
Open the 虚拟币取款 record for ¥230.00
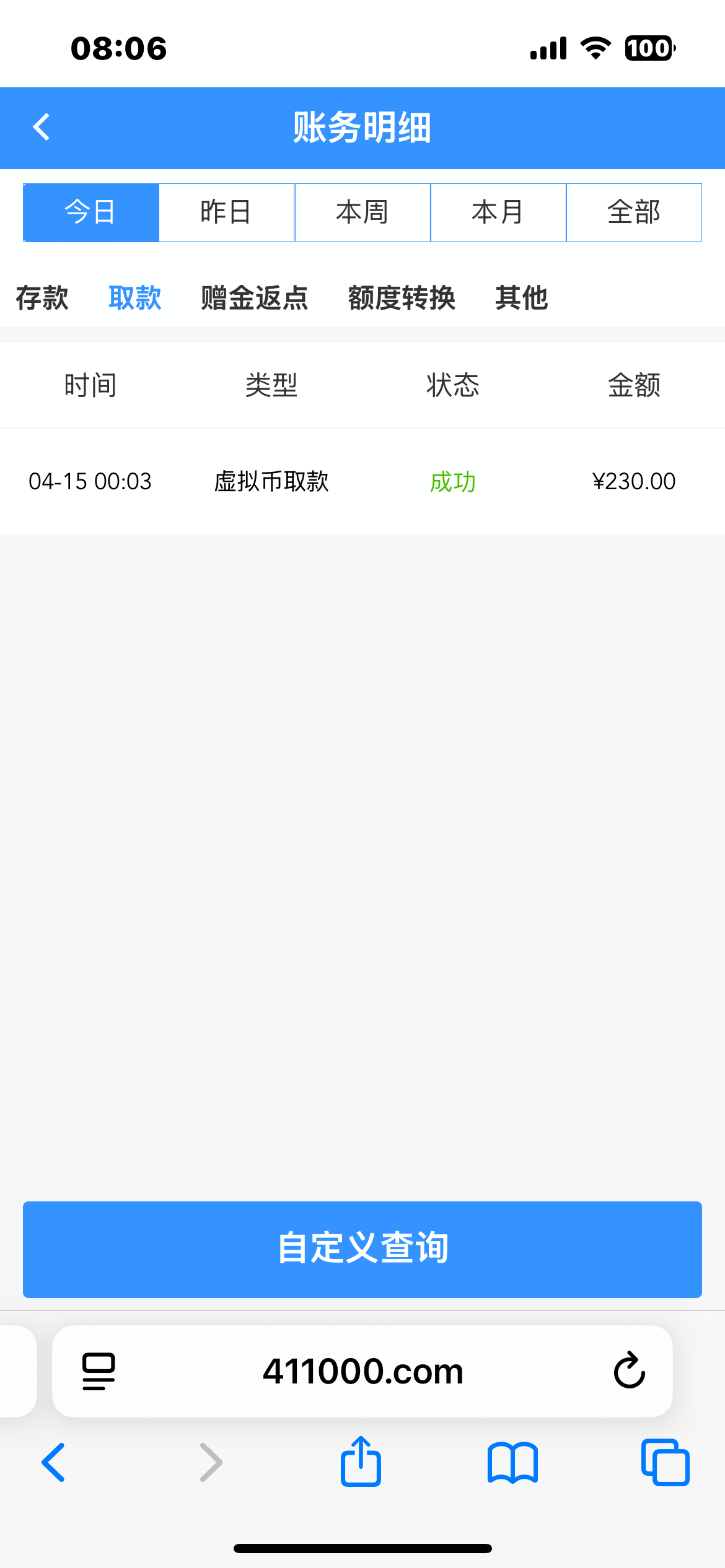tap(362, 481)
